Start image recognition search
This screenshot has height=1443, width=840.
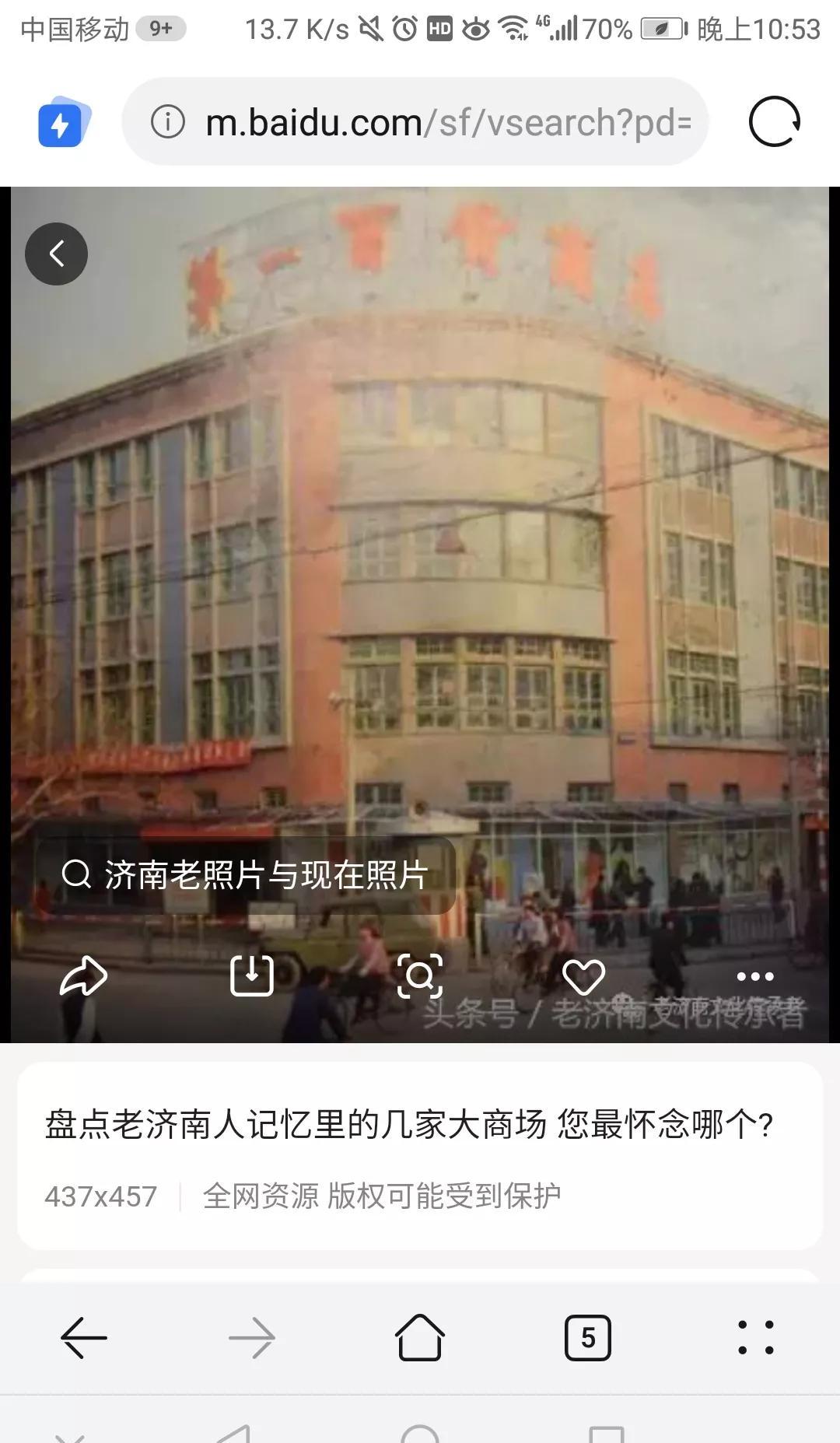[x=420, y=975]
